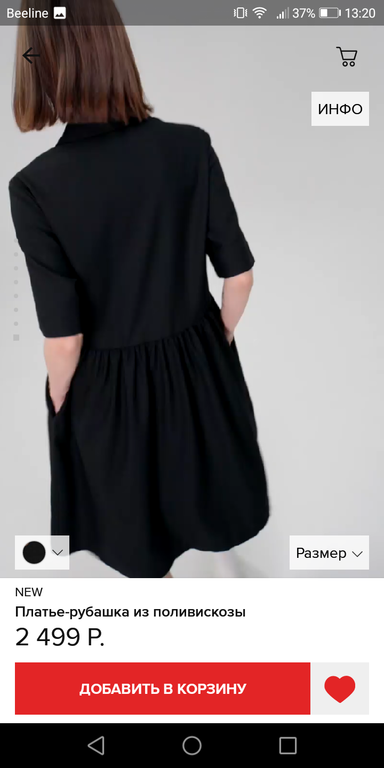Go back using the top-left arrow

(x=31, y=56)
